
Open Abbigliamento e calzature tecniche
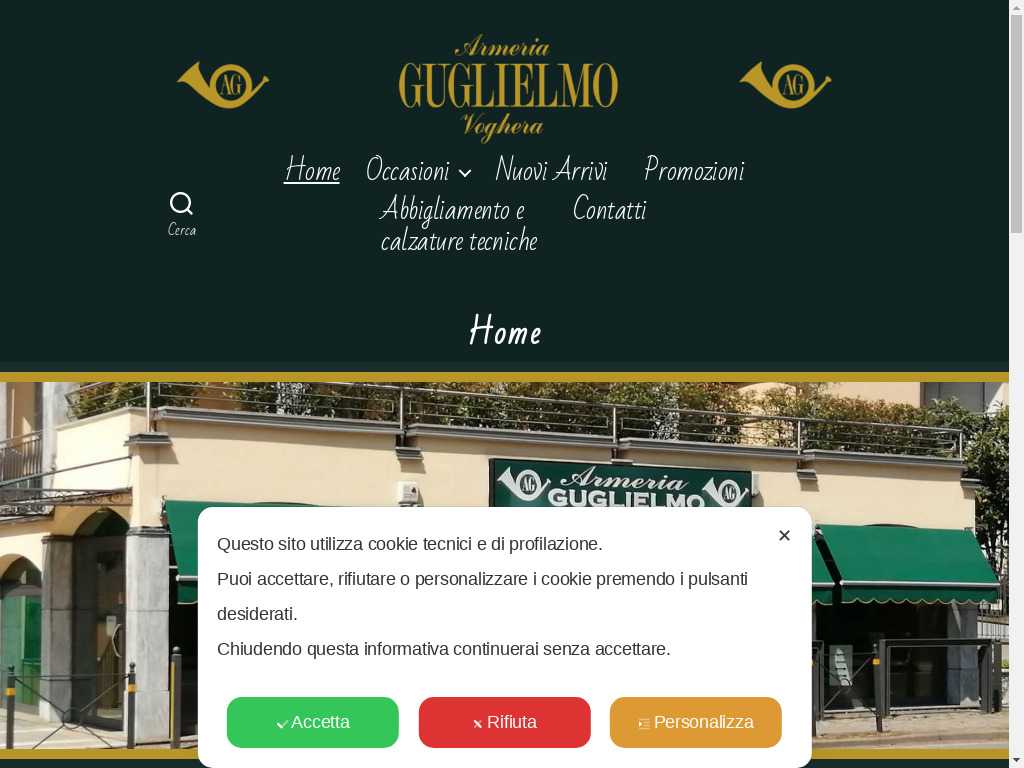click(x=458, y=225)
